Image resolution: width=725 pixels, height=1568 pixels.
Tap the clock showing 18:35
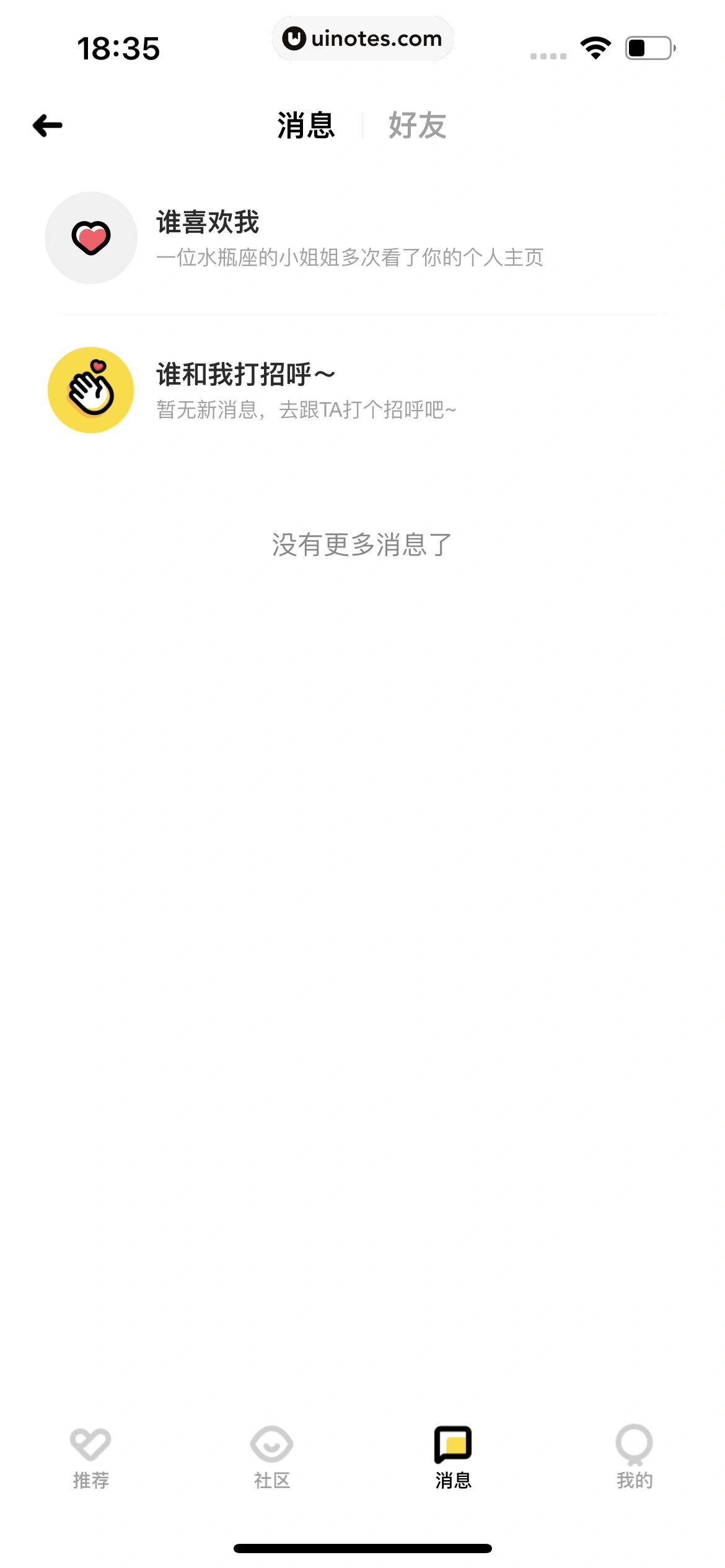[x=119, y=46]
